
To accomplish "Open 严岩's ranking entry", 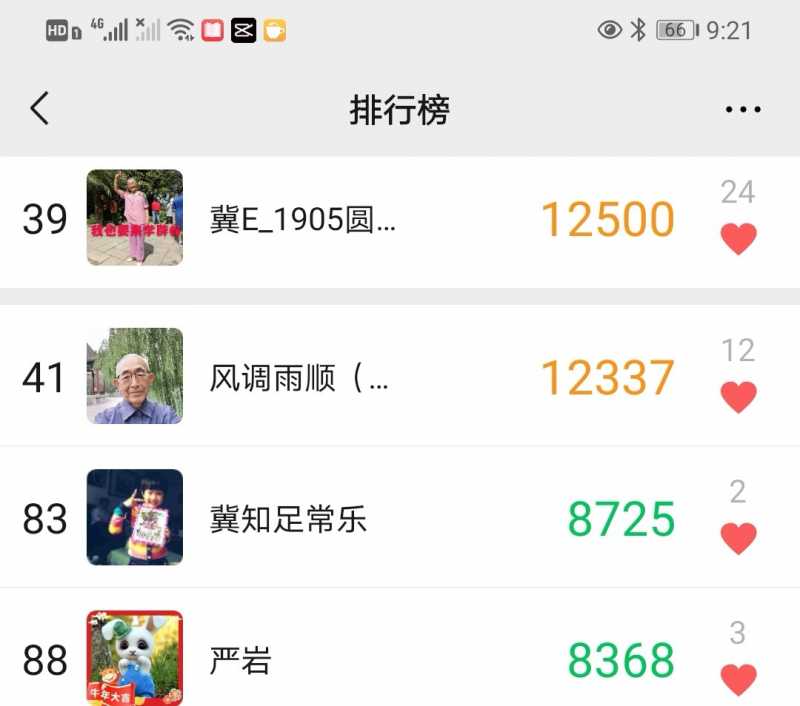I will (240, 660).
